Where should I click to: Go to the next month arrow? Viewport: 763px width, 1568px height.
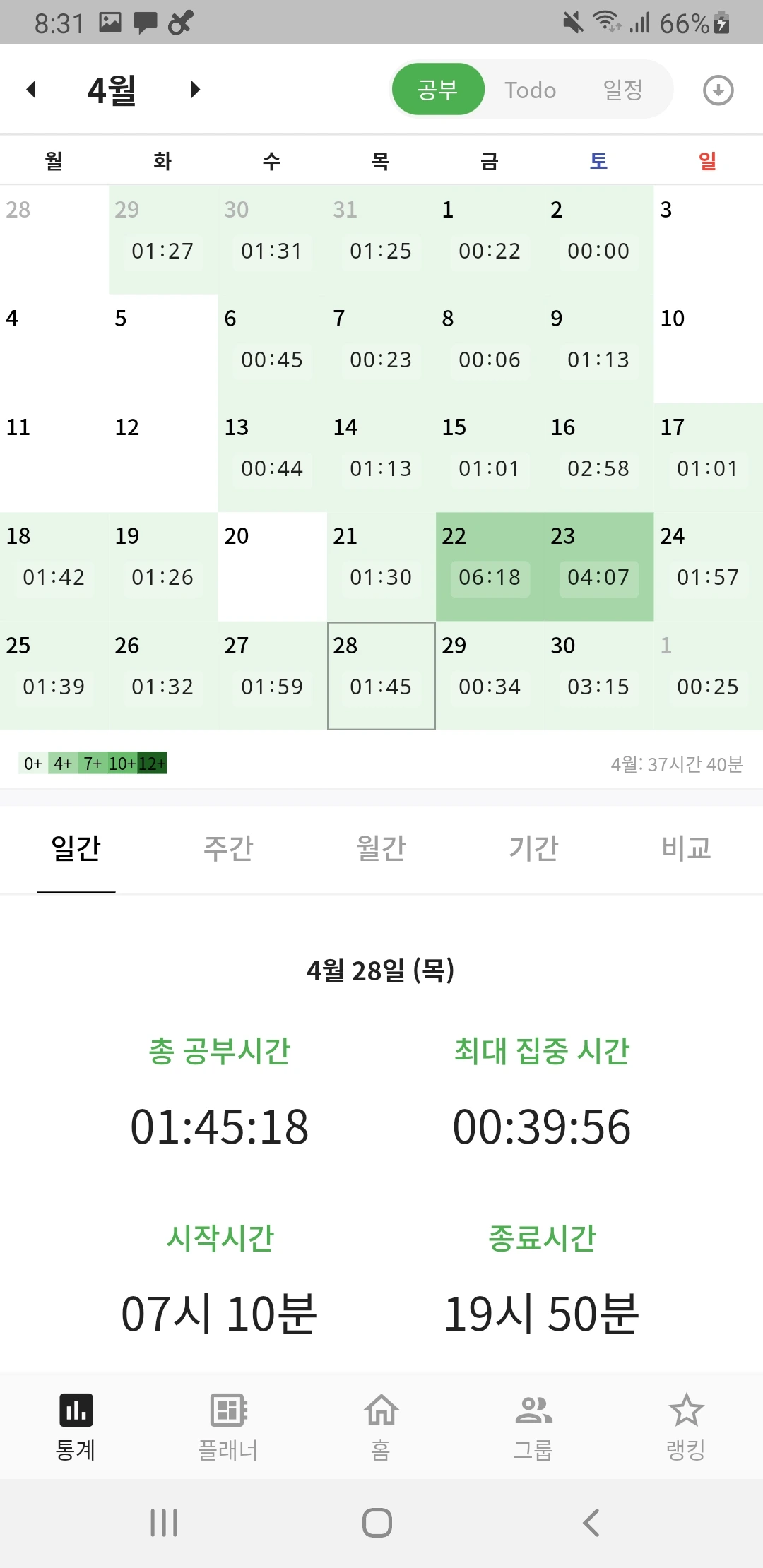pos(195,90)
